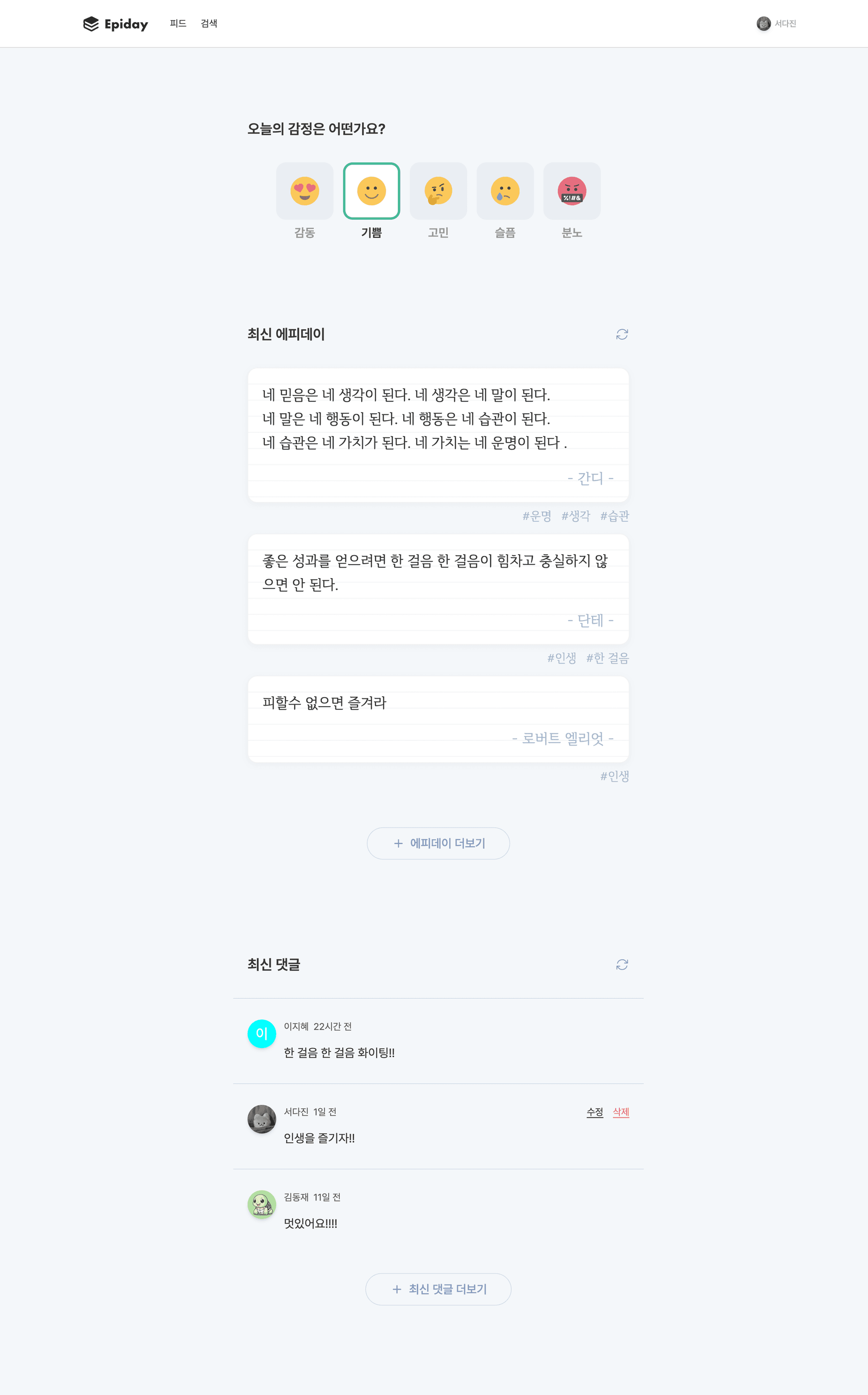Viewport: 868px width, 1395px height.
Task: Choose the 고민 emotion
Action: point(438,191)
